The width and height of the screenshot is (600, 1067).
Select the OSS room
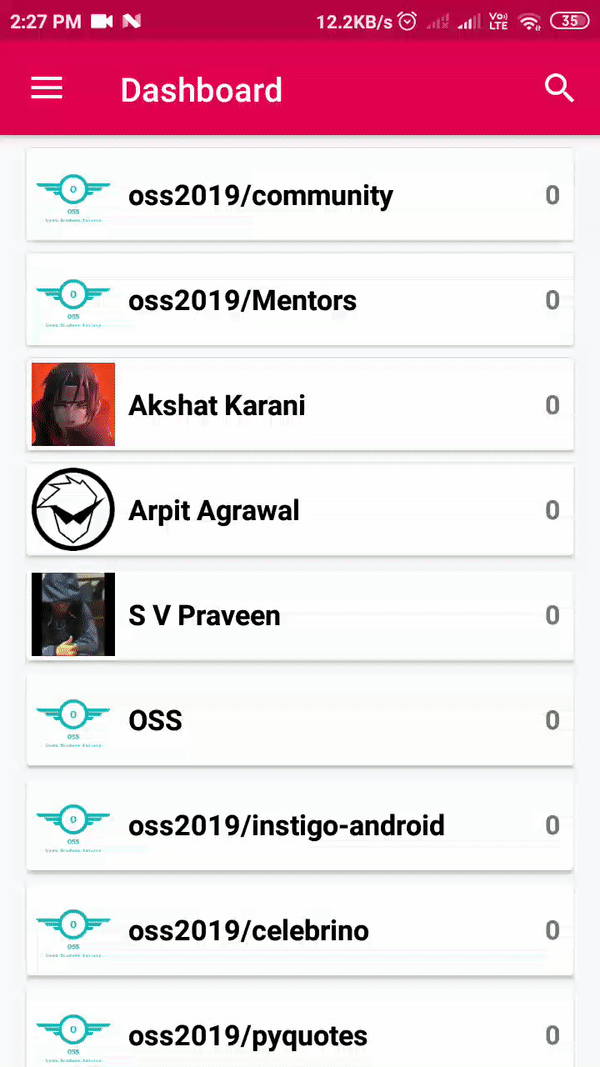click(300, 720)
